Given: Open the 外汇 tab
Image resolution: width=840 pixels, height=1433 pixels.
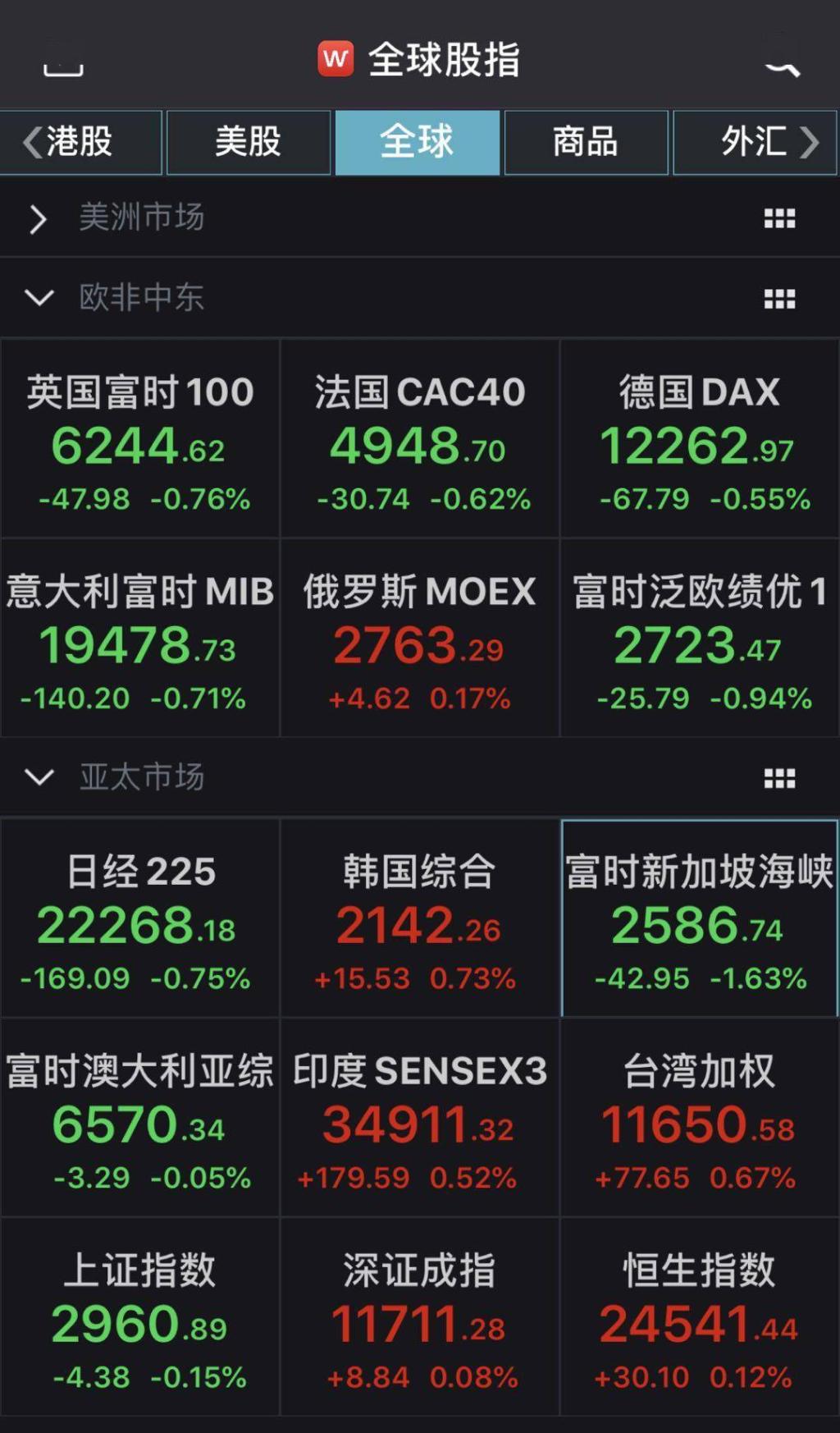Looking at the screenshot, I should [x=755, y=142].
